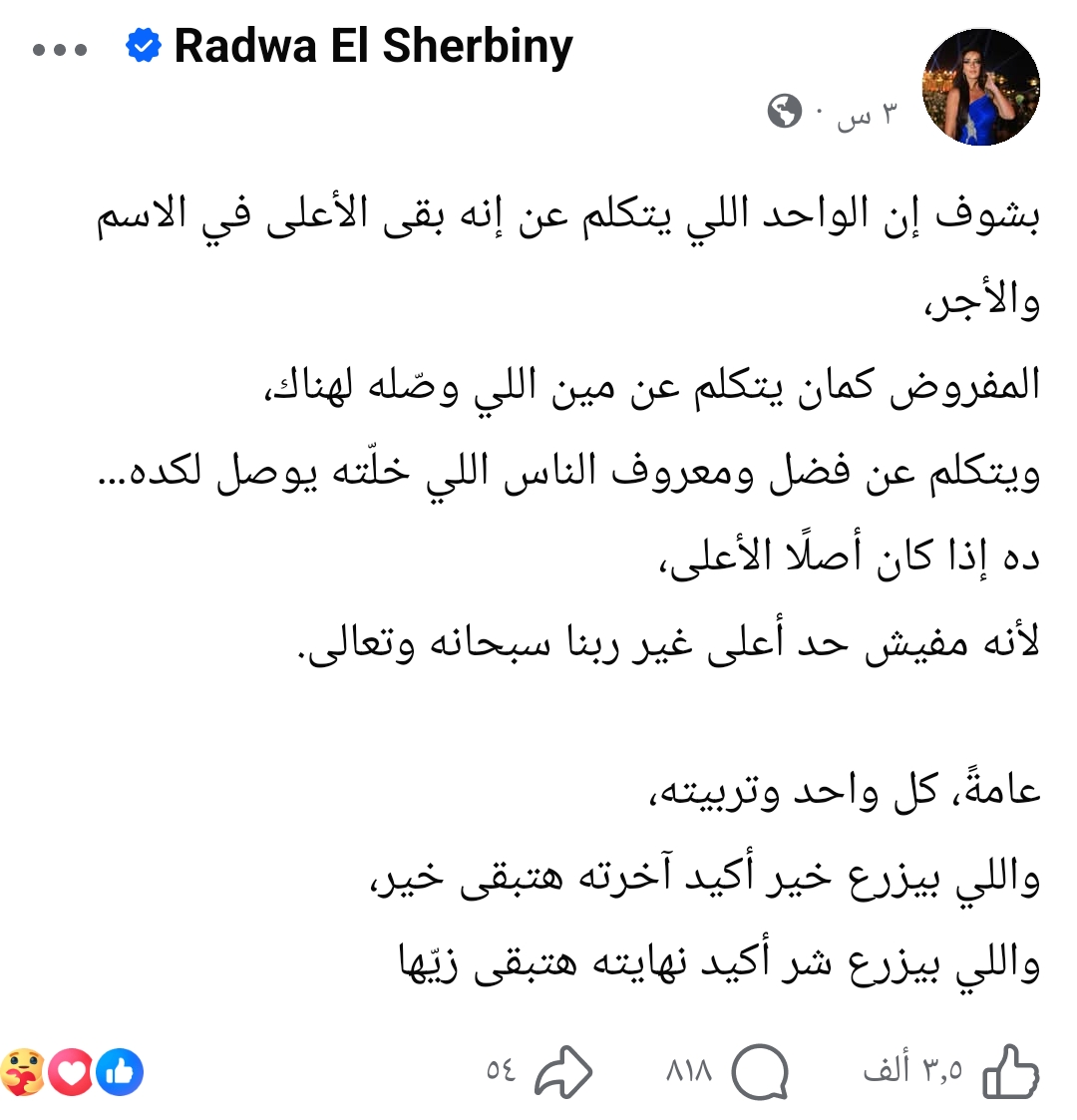Viewport: 1077px width, 1120px height.
Task: Open Radwa El Sherbiny's profile name
Action: point(373,46)
